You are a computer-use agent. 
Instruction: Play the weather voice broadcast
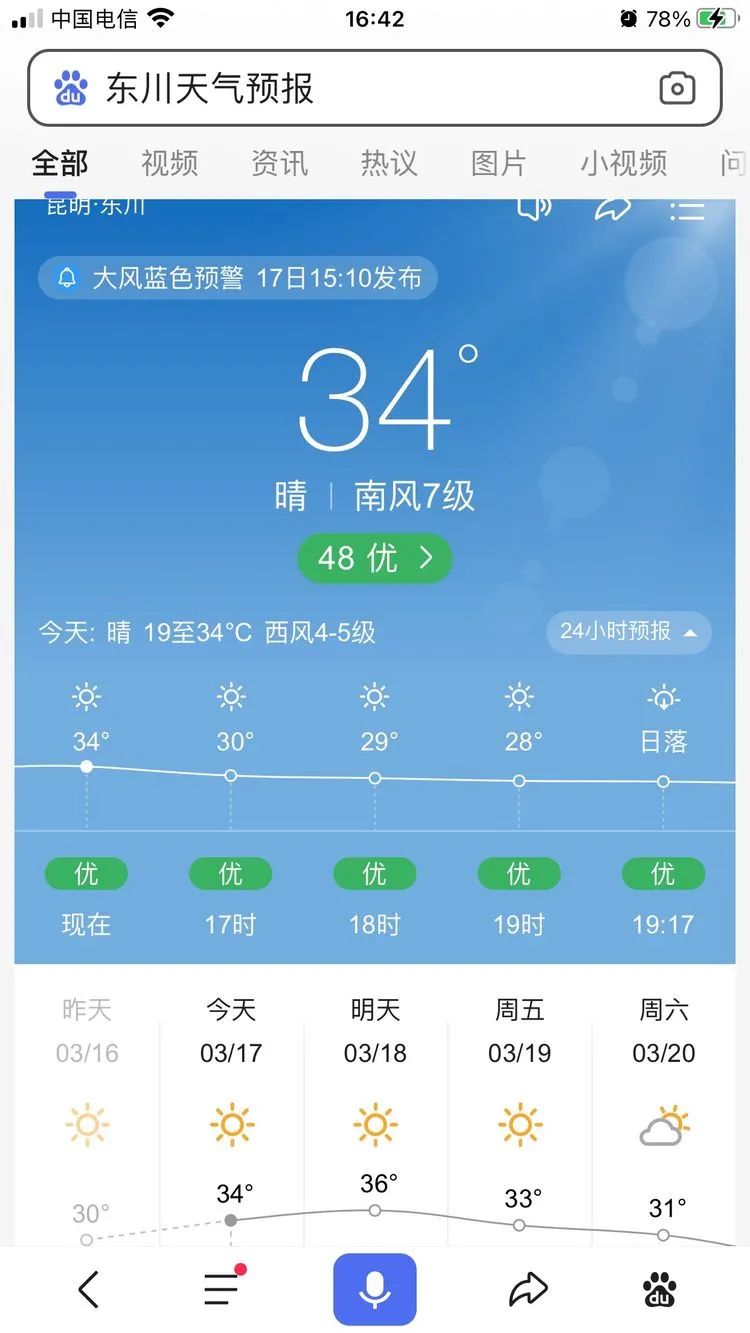[x=534, y=208]
